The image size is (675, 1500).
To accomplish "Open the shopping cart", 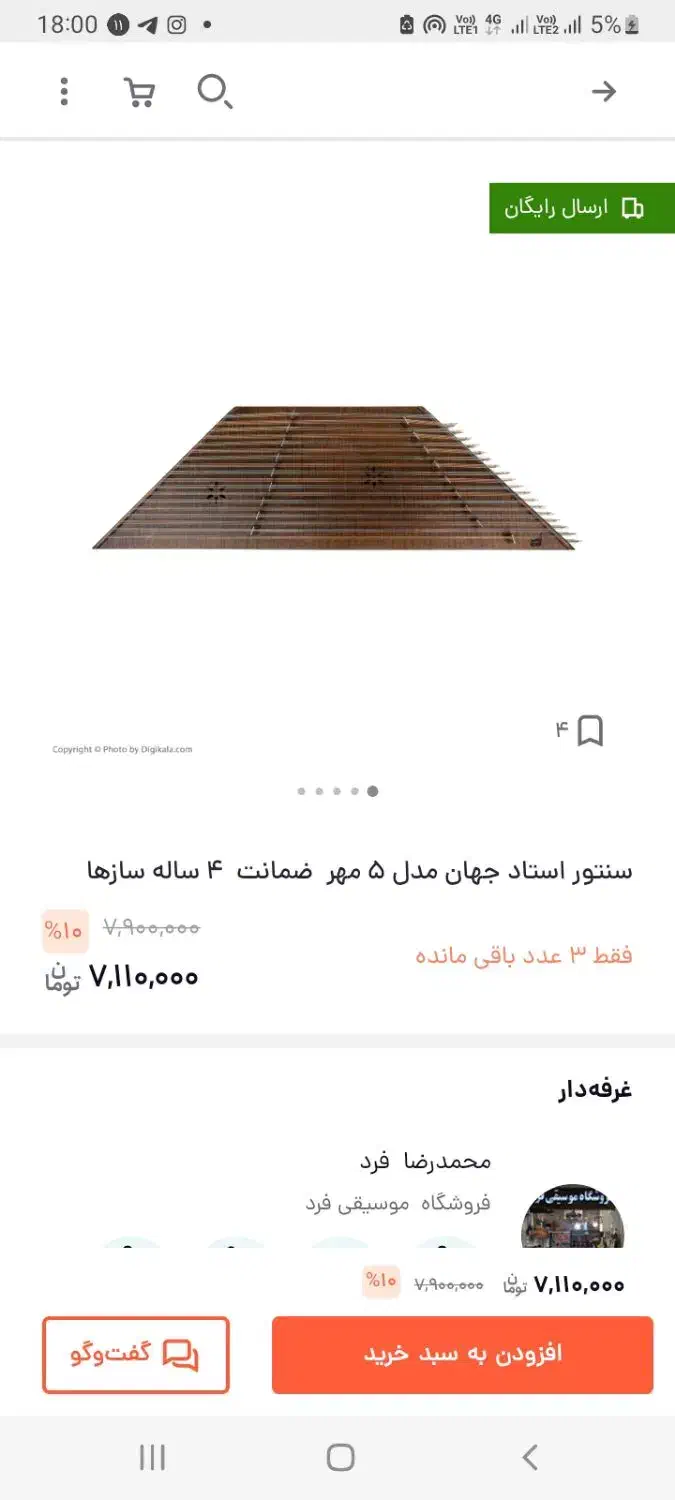I will 139,92.
